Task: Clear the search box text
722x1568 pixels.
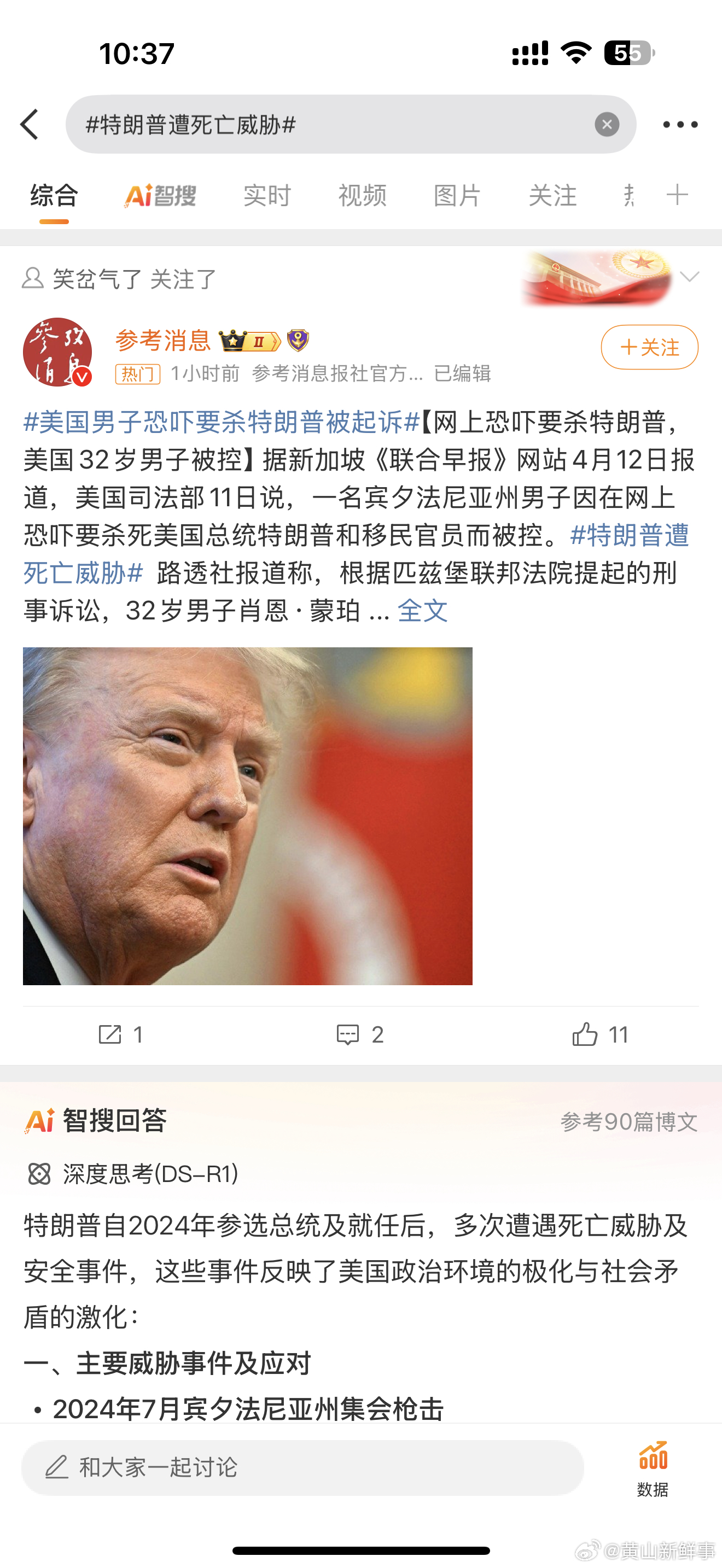Action: click(607, 125)
